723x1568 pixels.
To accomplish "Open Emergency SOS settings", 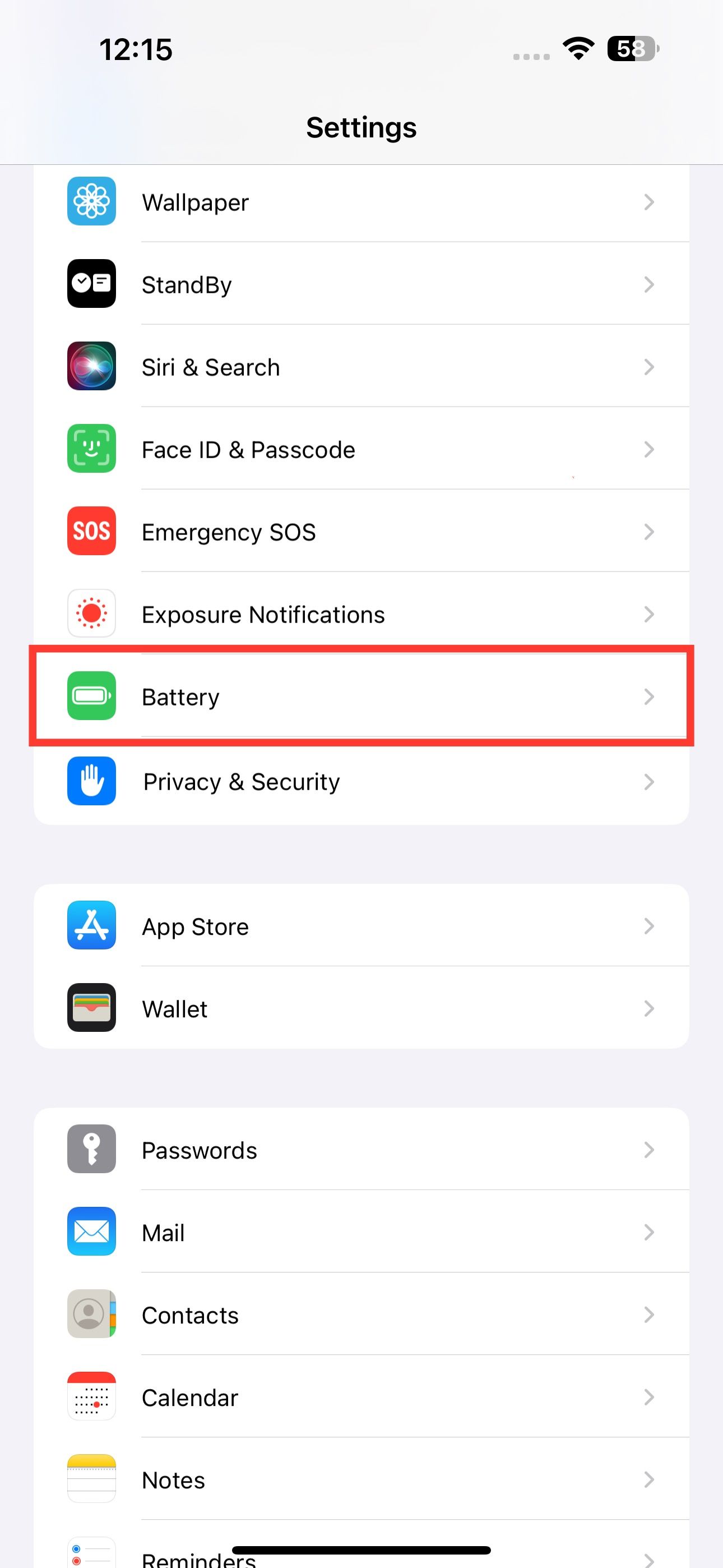I will [x=361, y=532].
